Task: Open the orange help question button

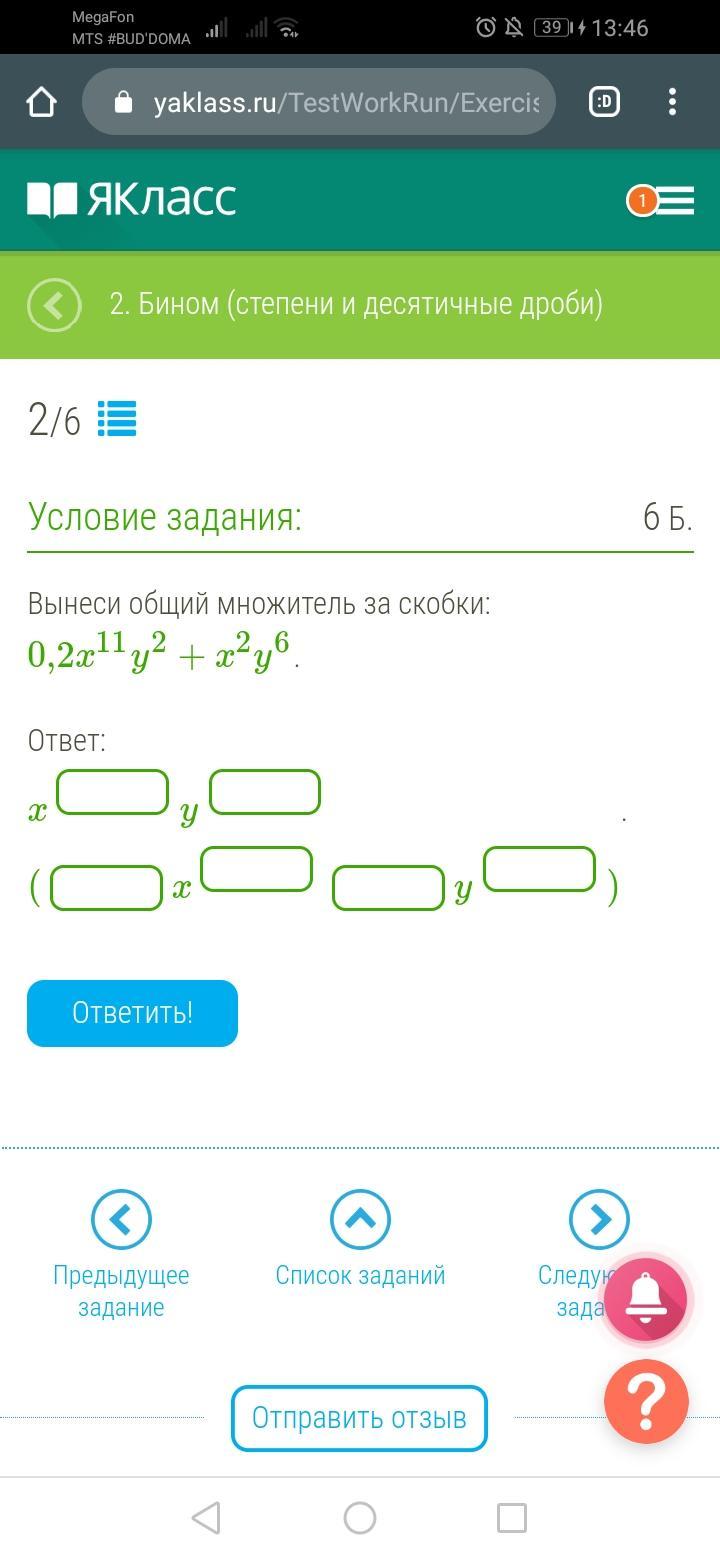Action: click(646, 1401)
